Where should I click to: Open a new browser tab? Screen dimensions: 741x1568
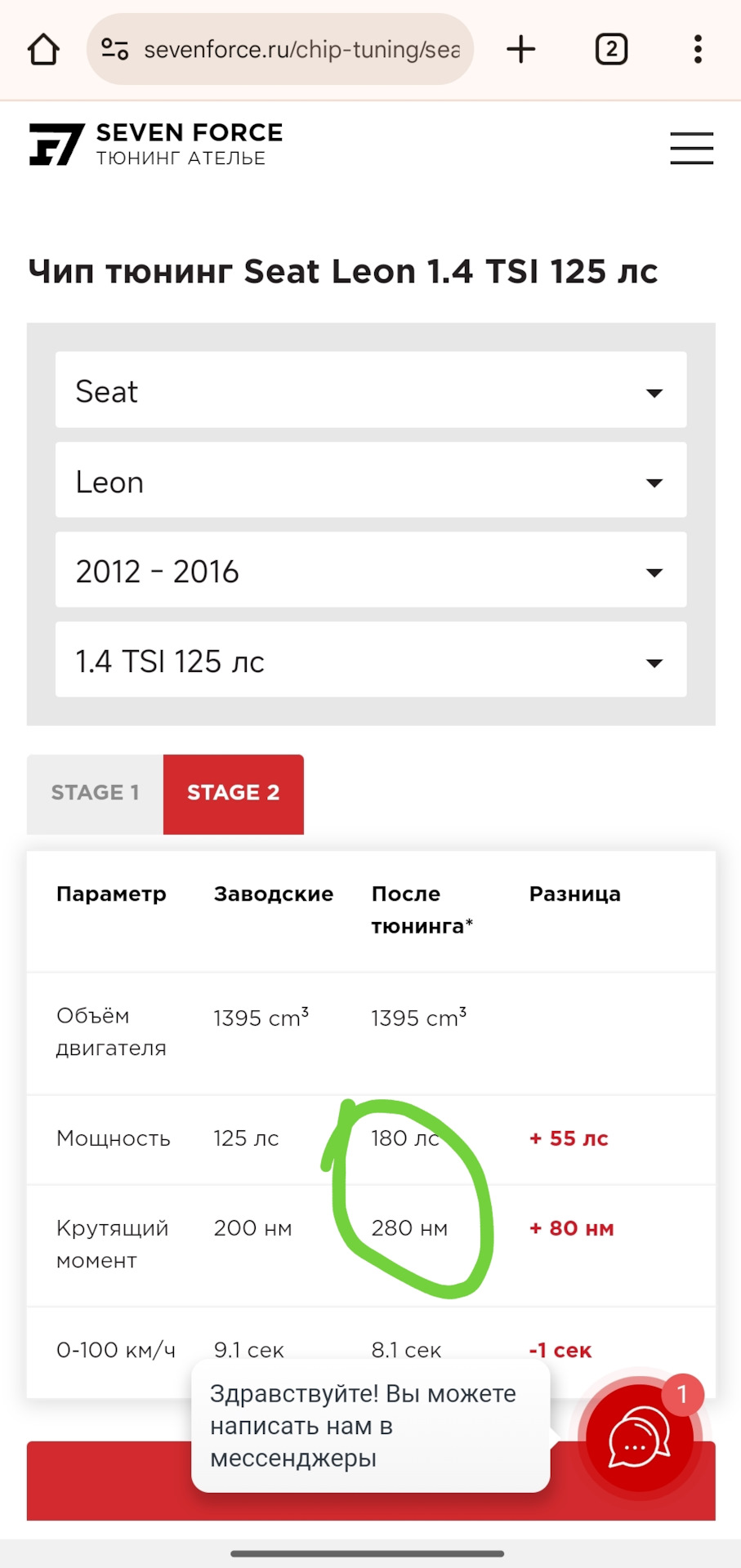pos(521,50)
